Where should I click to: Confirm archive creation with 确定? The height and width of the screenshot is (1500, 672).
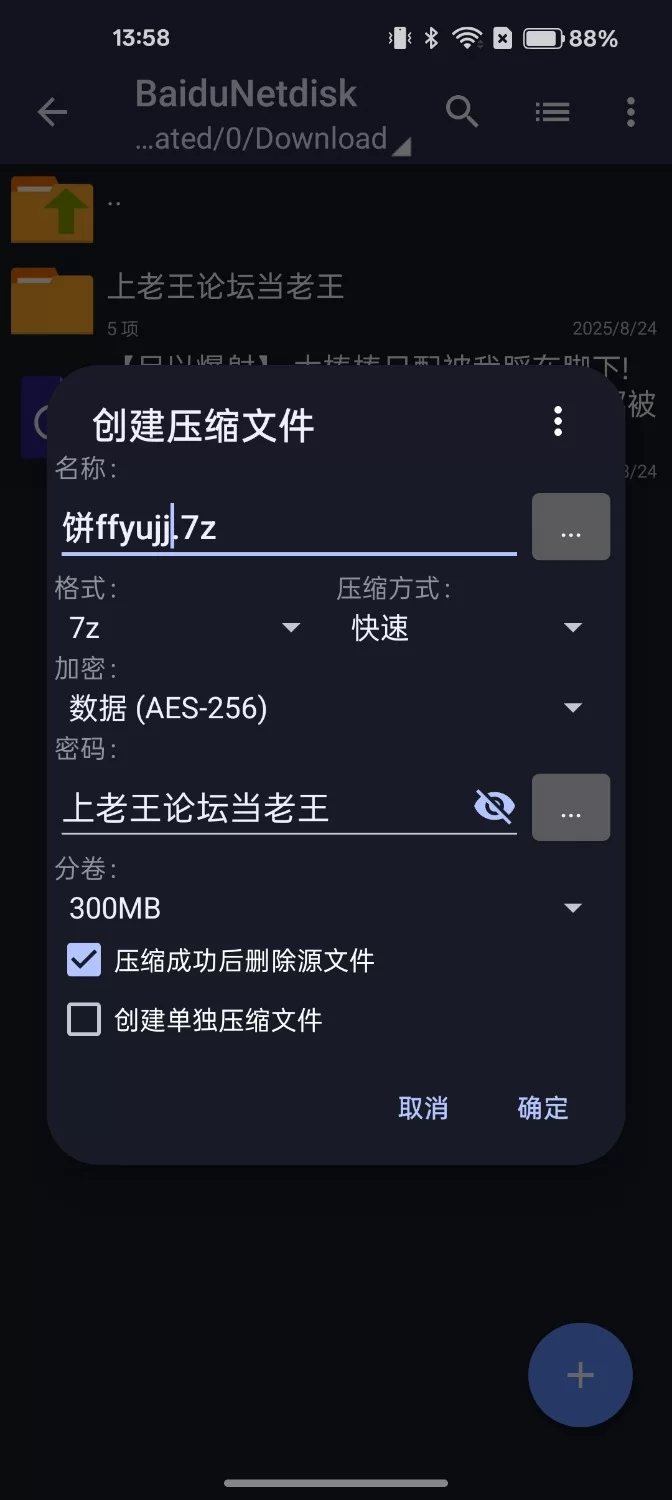click(x=543, y=1108)
